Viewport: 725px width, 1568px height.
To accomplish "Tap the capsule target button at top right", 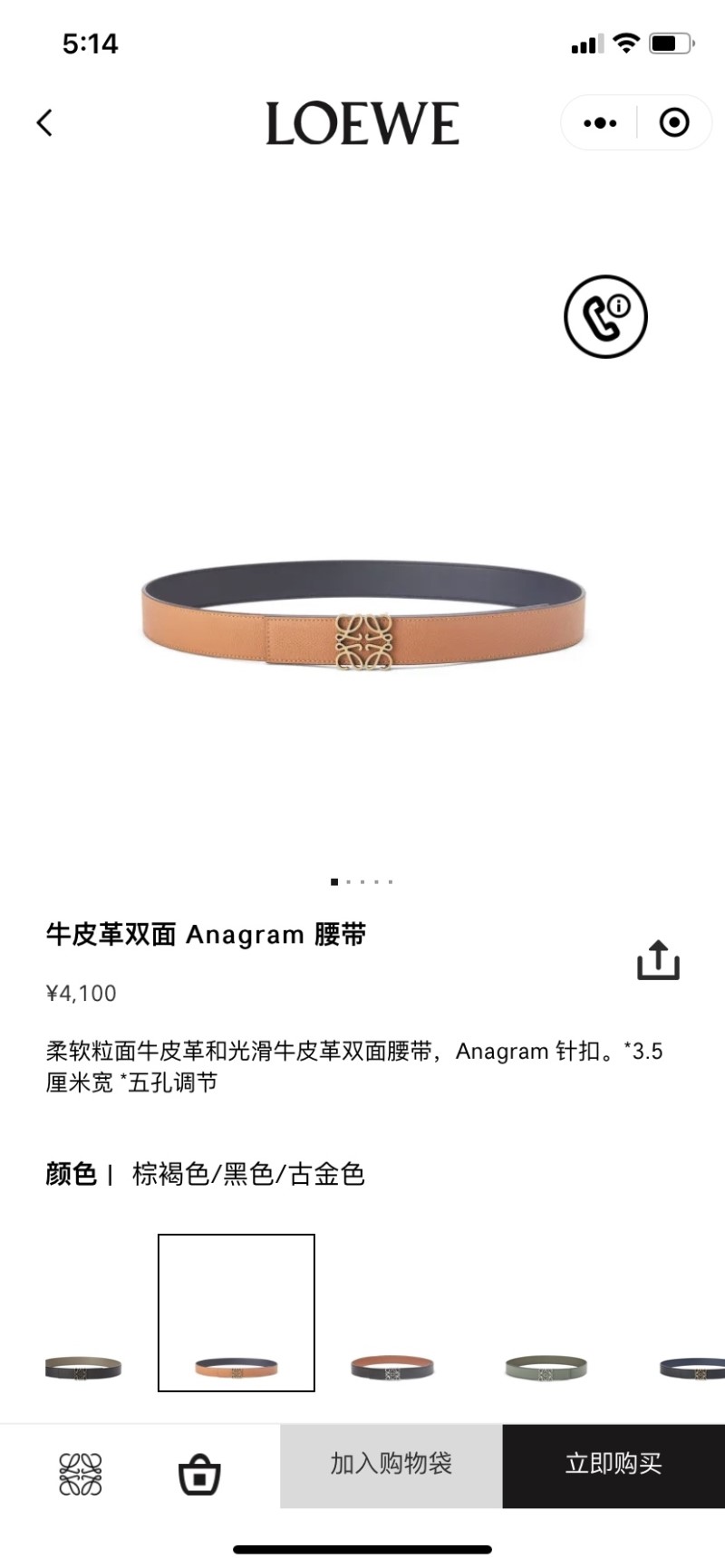I will pyautogui.click(x=672, y=122).
